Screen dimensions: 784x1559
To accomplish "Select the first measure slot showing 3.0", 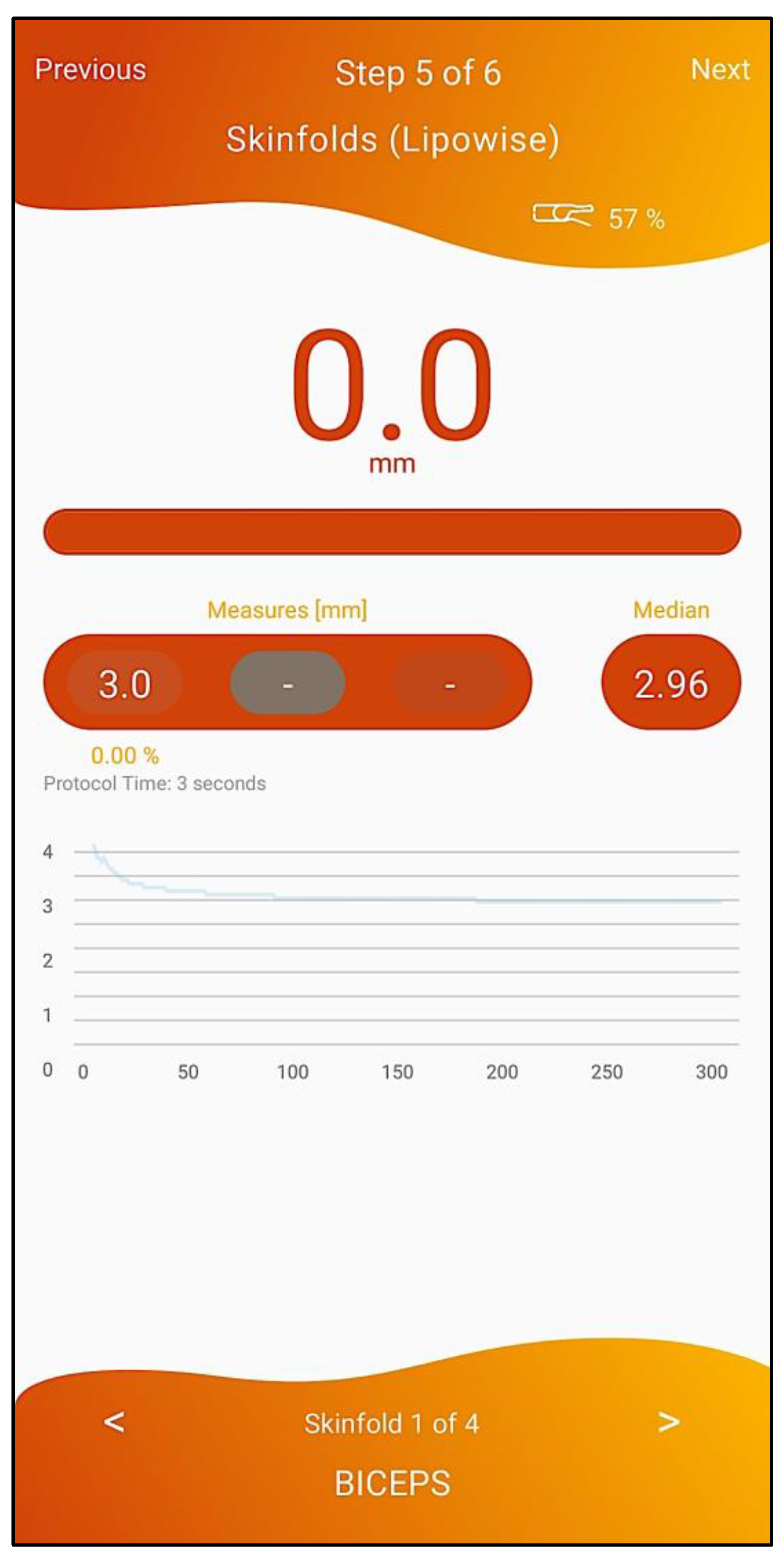I will point(125,684).
